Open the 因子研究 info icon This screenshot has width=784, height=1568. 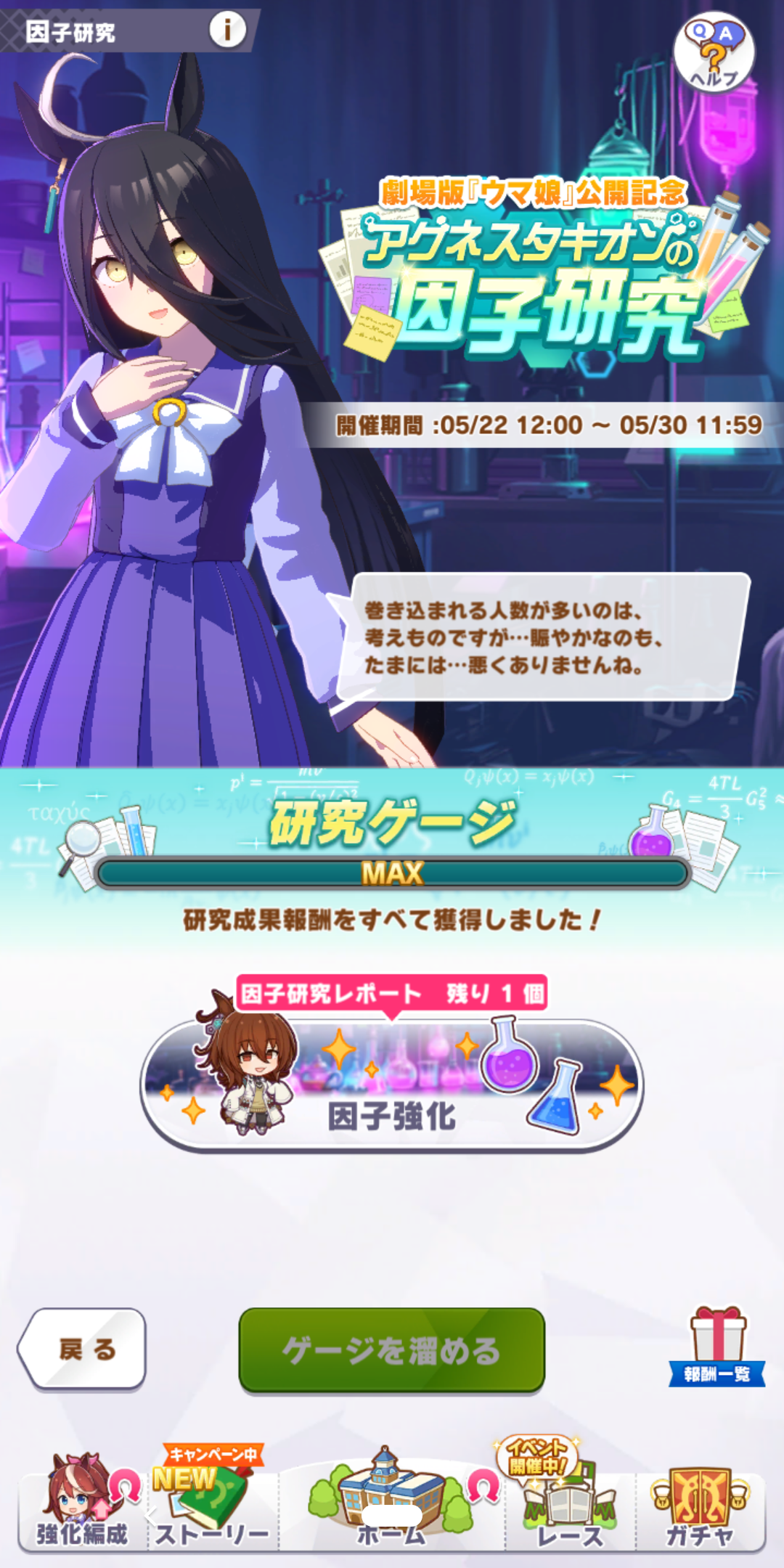pyautogui.click(x=227, y=30)
